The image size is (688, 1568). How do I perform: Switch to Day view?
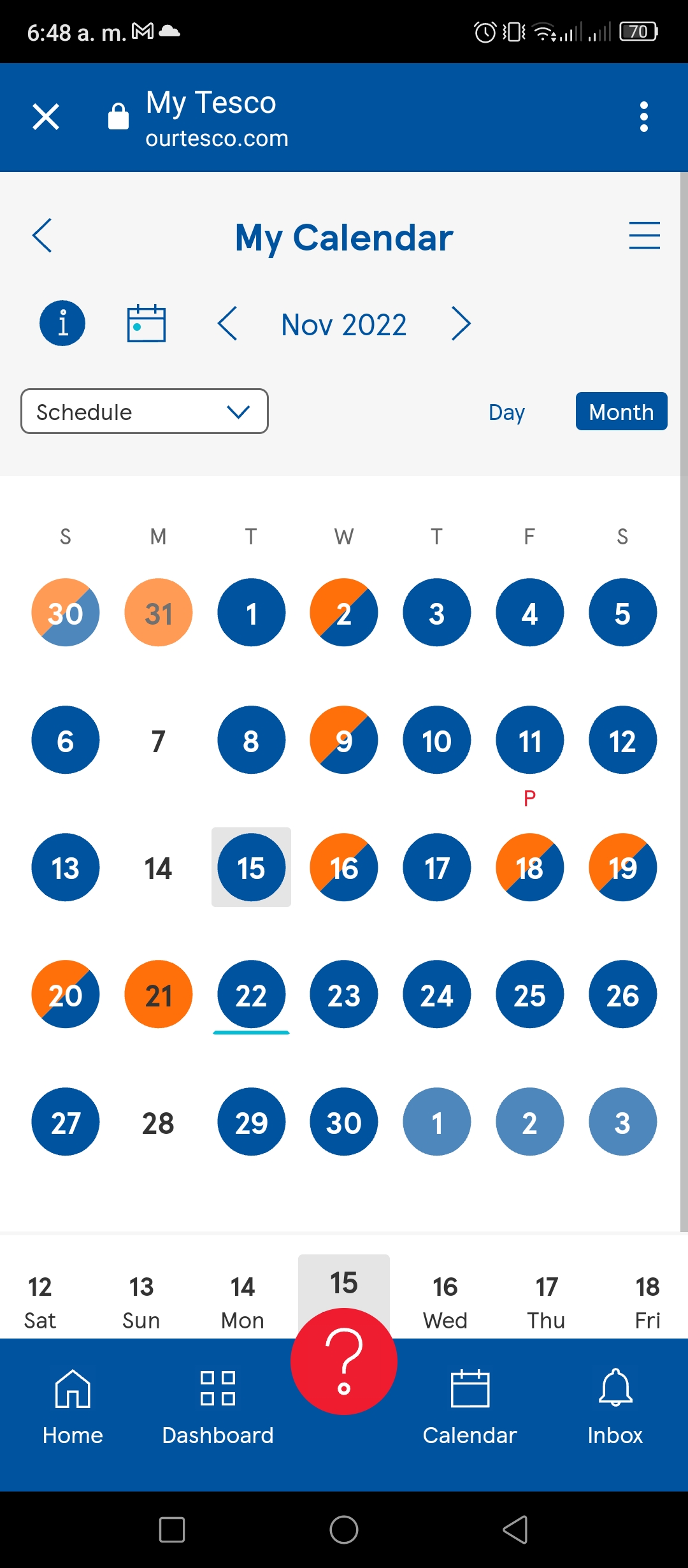click(506, 412)
